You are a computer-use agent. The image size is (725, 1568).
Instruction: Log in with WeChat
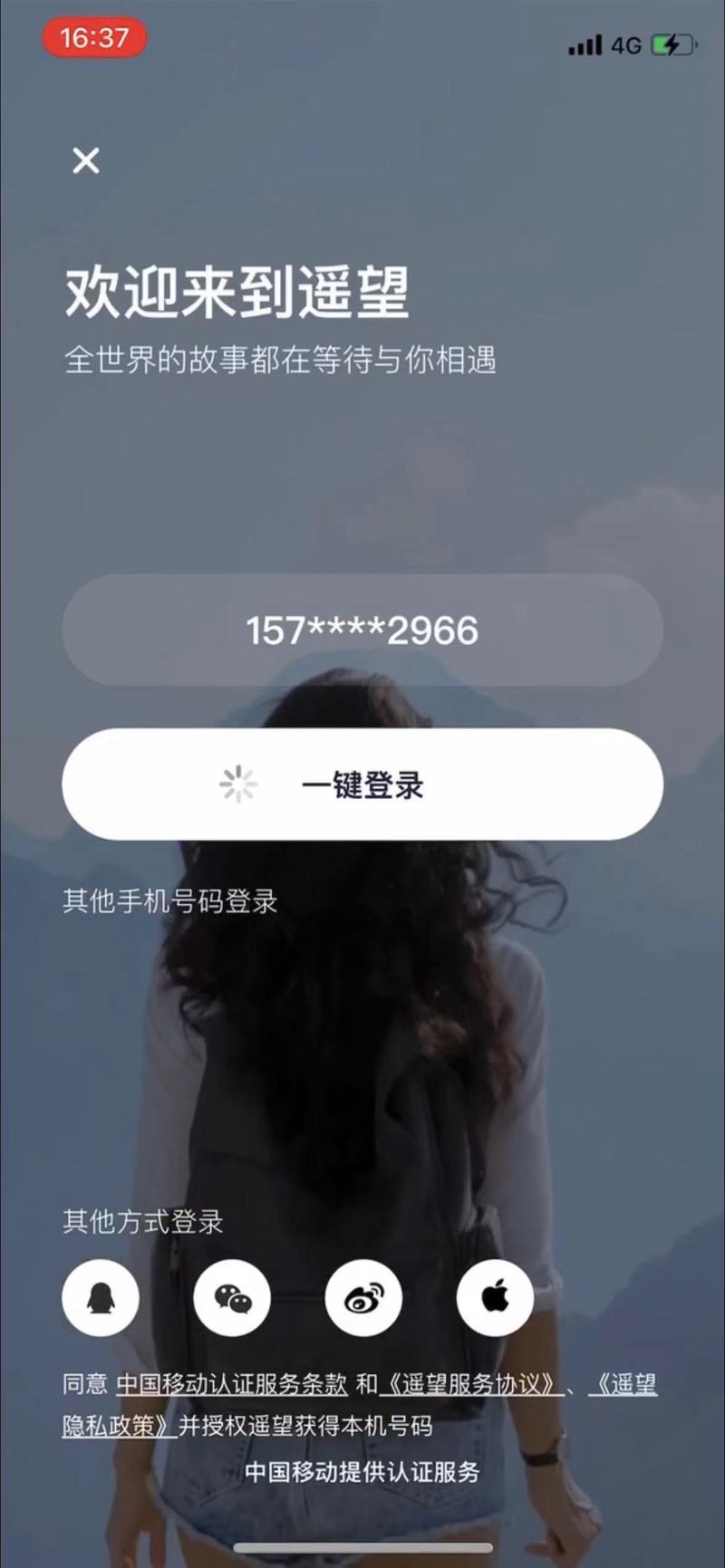point(232,1298)
